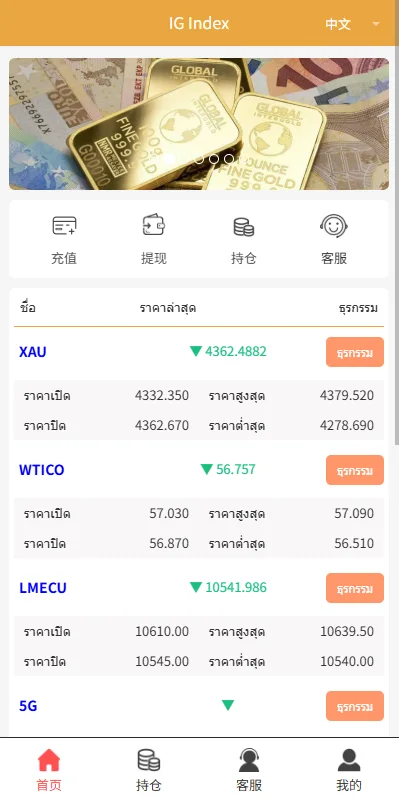Image resolution: width=399 pixels, height=798 pixels.
Task: Open the 中文 language dropdown
Action: point(353,24)
